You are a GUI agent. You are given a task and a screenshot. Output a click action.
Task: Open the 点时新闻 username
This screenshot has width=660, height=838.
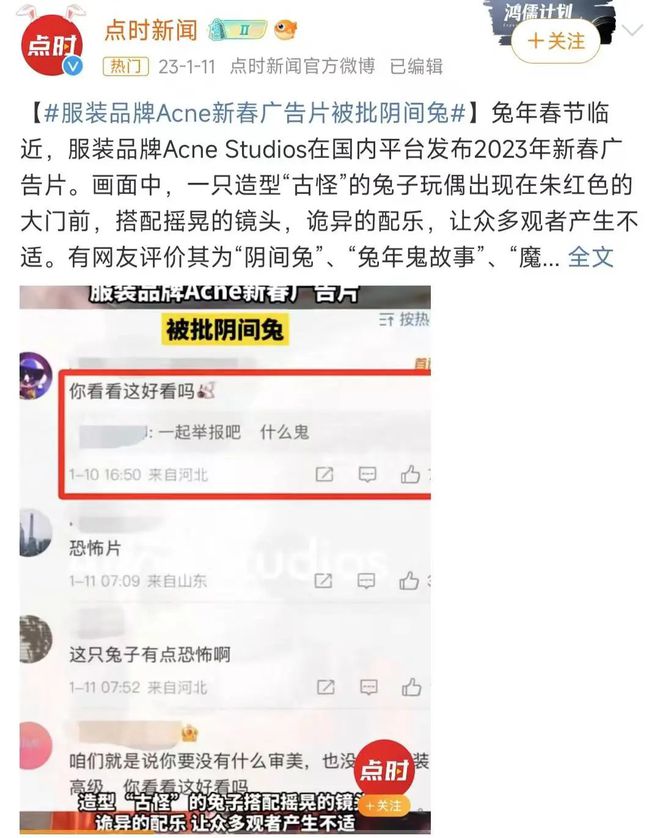click(x=151, y=29)
